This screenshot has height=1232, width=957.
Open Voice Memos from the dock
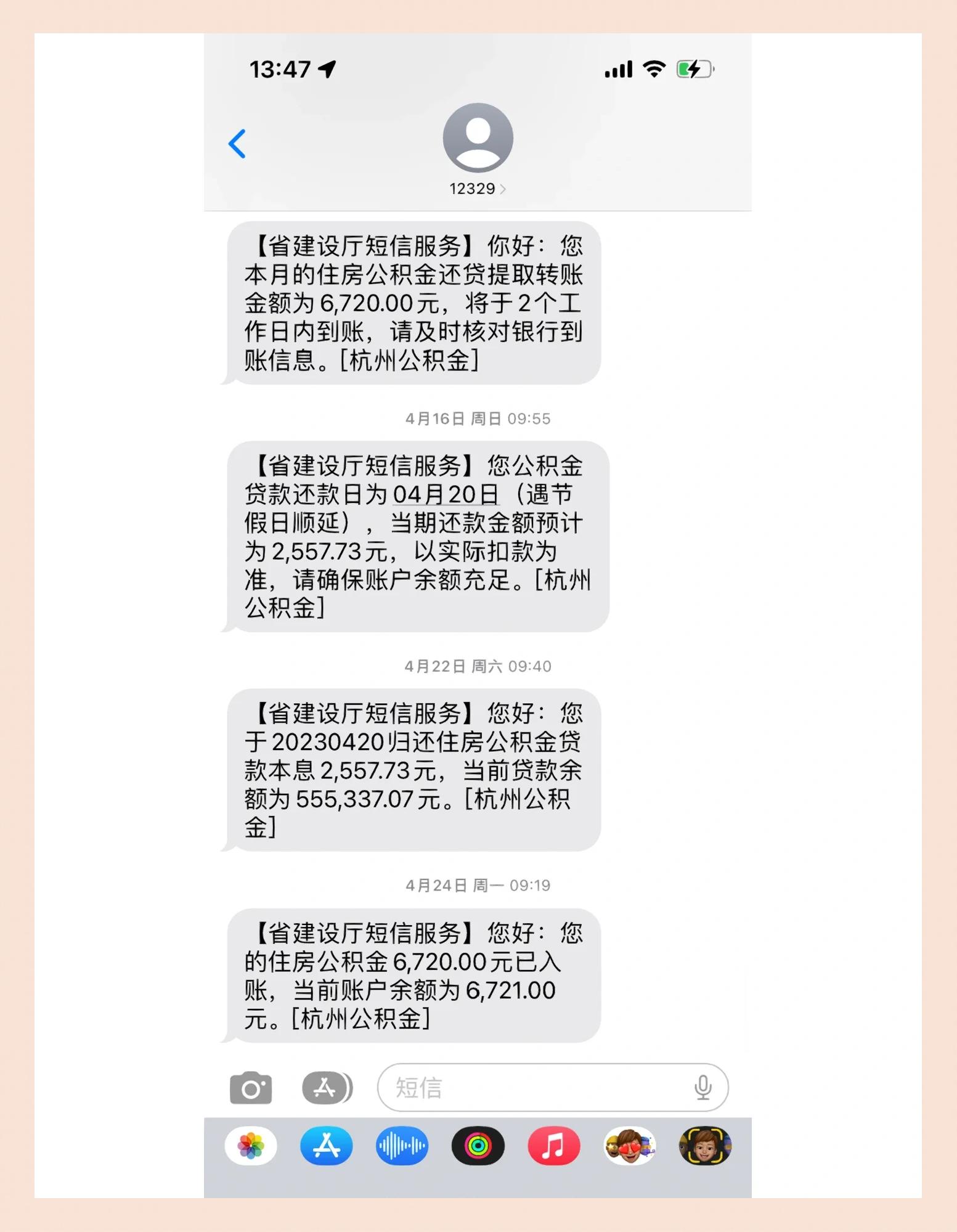click(402, 1144)
